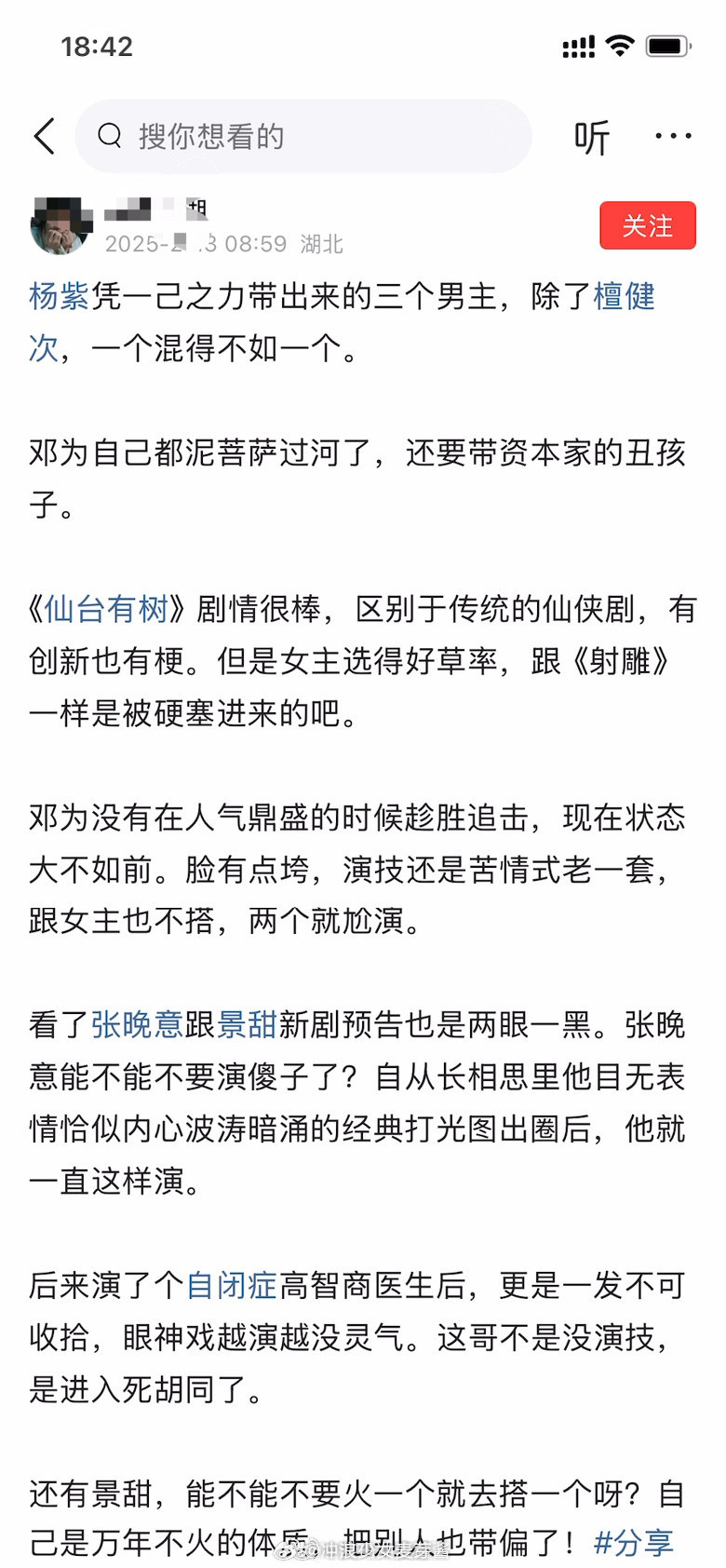This screenshot has width=726, height=1568.
Task: Open the blue 景甜 link
Action: [247, 1025]
